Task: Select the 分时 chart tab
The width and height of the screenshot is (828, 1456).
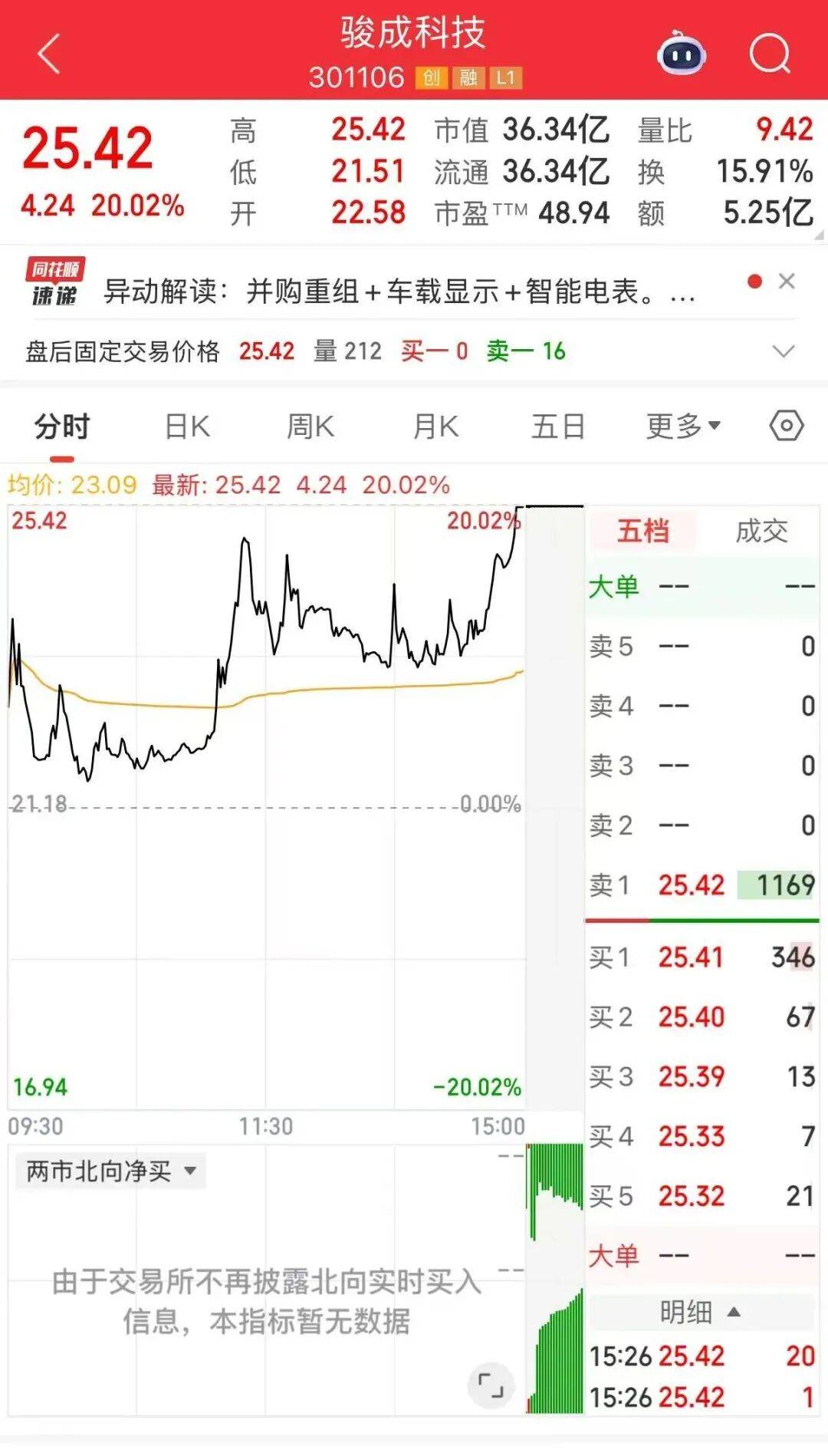Action: (62, 426)
